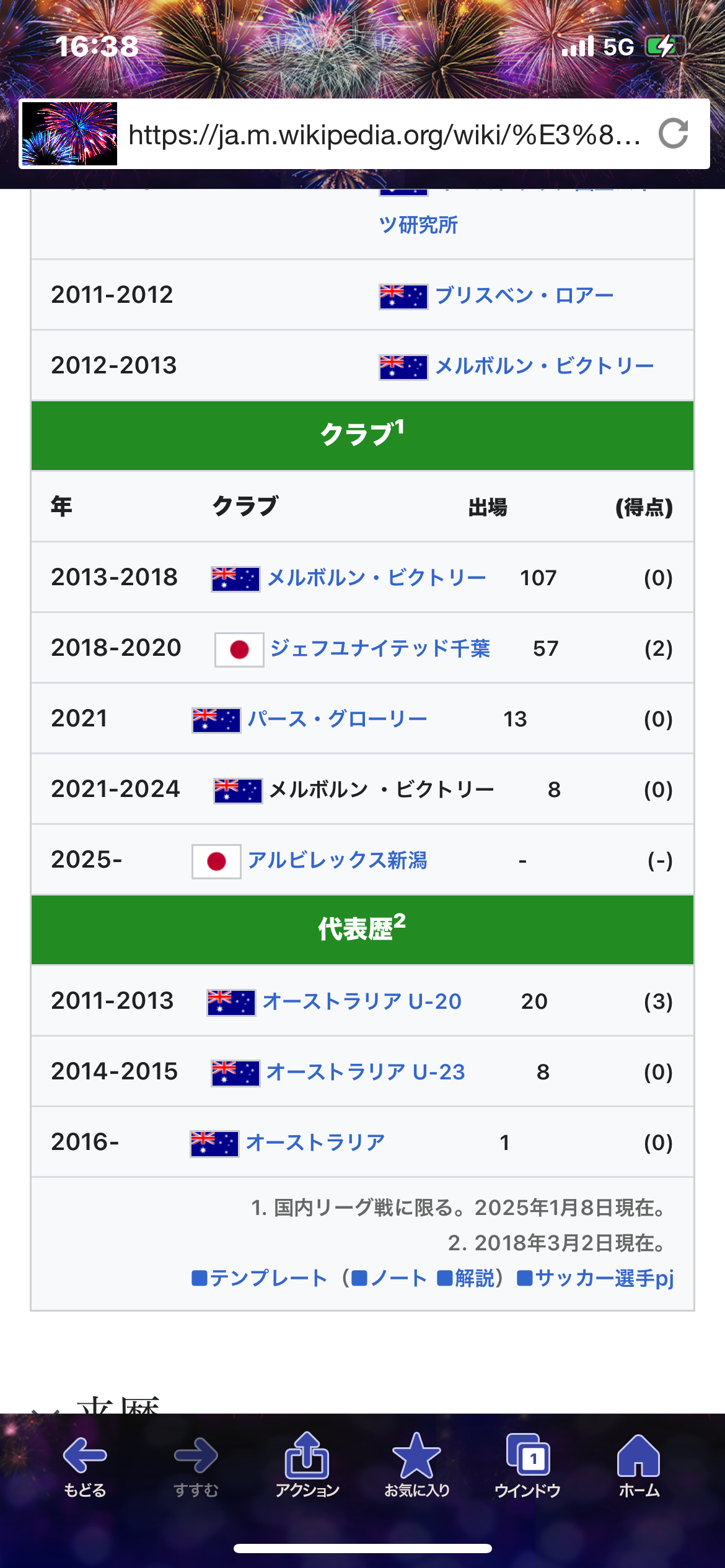Image resolution: width=725 pixels, height=1568 pixels.
Task: Open the ウインドウ tab switcher
Action: point(527,1466)
